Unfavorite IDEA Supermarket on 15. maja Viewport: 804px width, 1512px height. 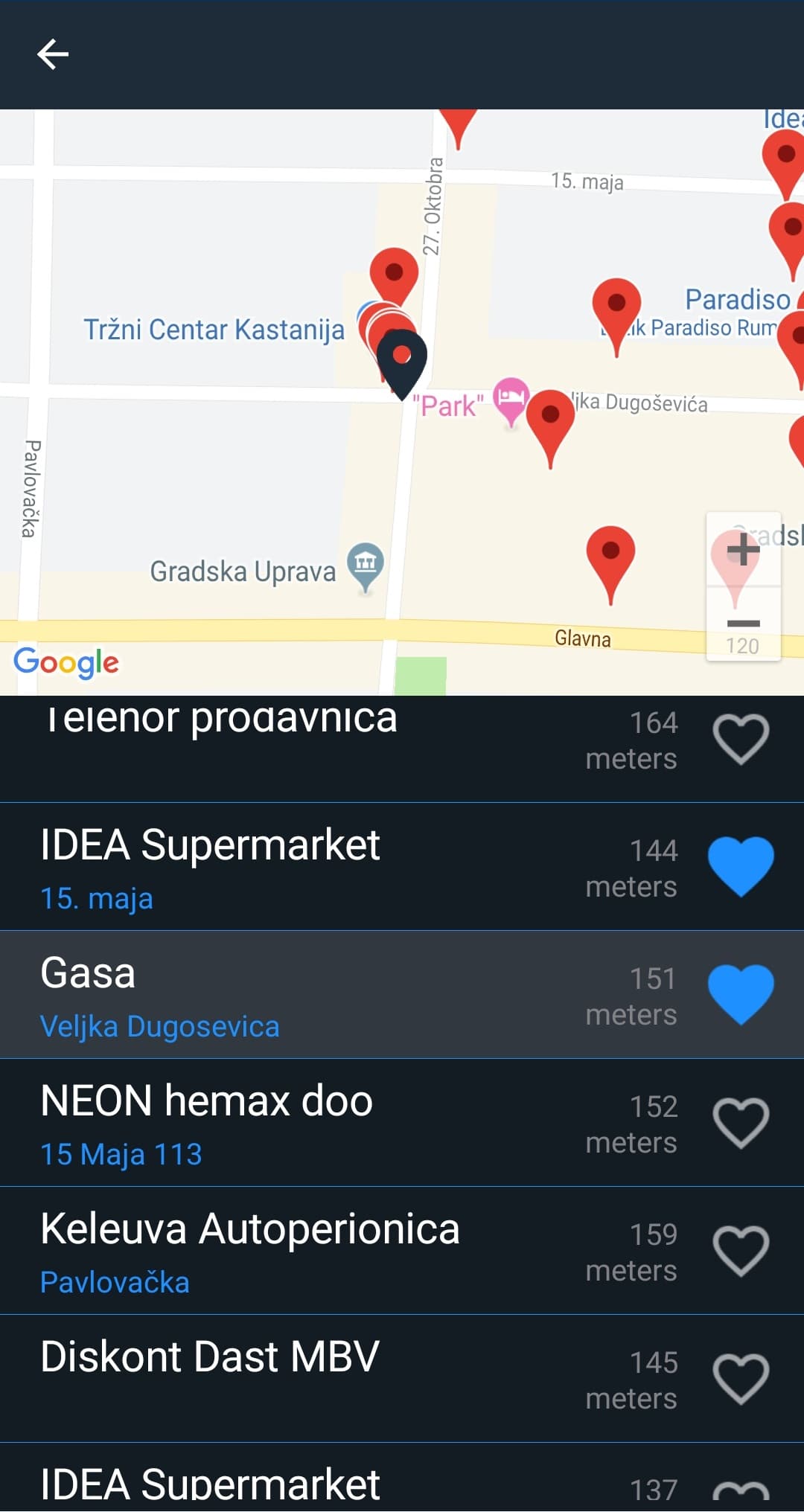tap(741, 867)
